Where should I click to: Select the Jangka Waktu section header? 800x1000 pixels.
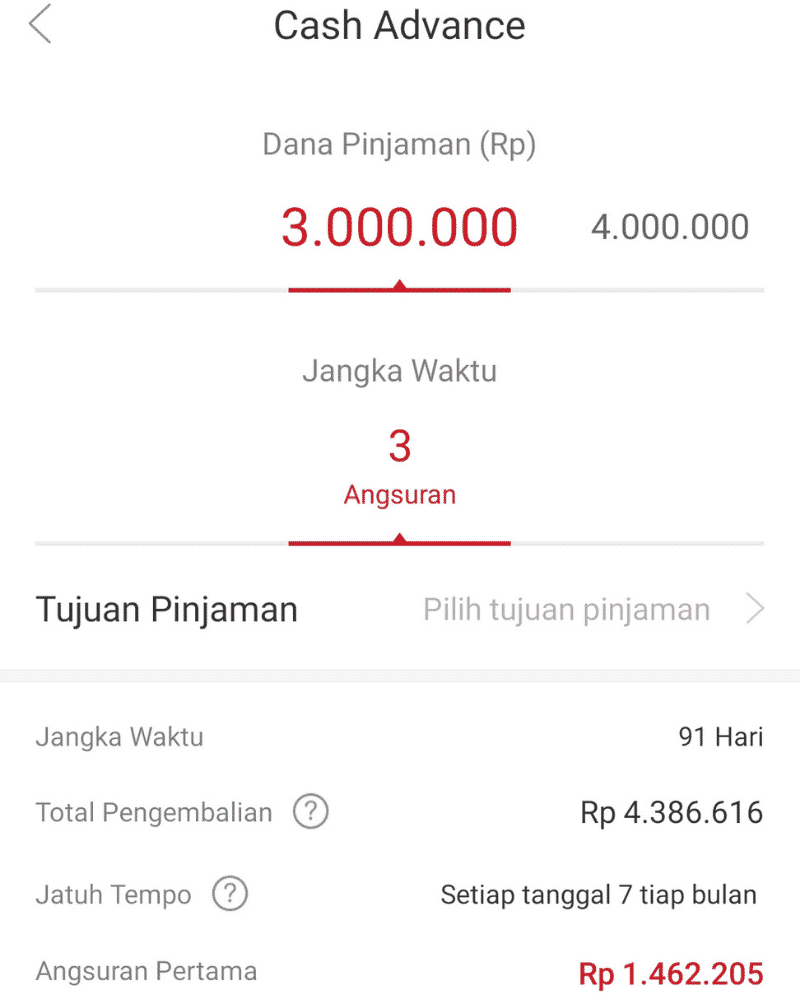pyautogui.click(x=400, y=371)
